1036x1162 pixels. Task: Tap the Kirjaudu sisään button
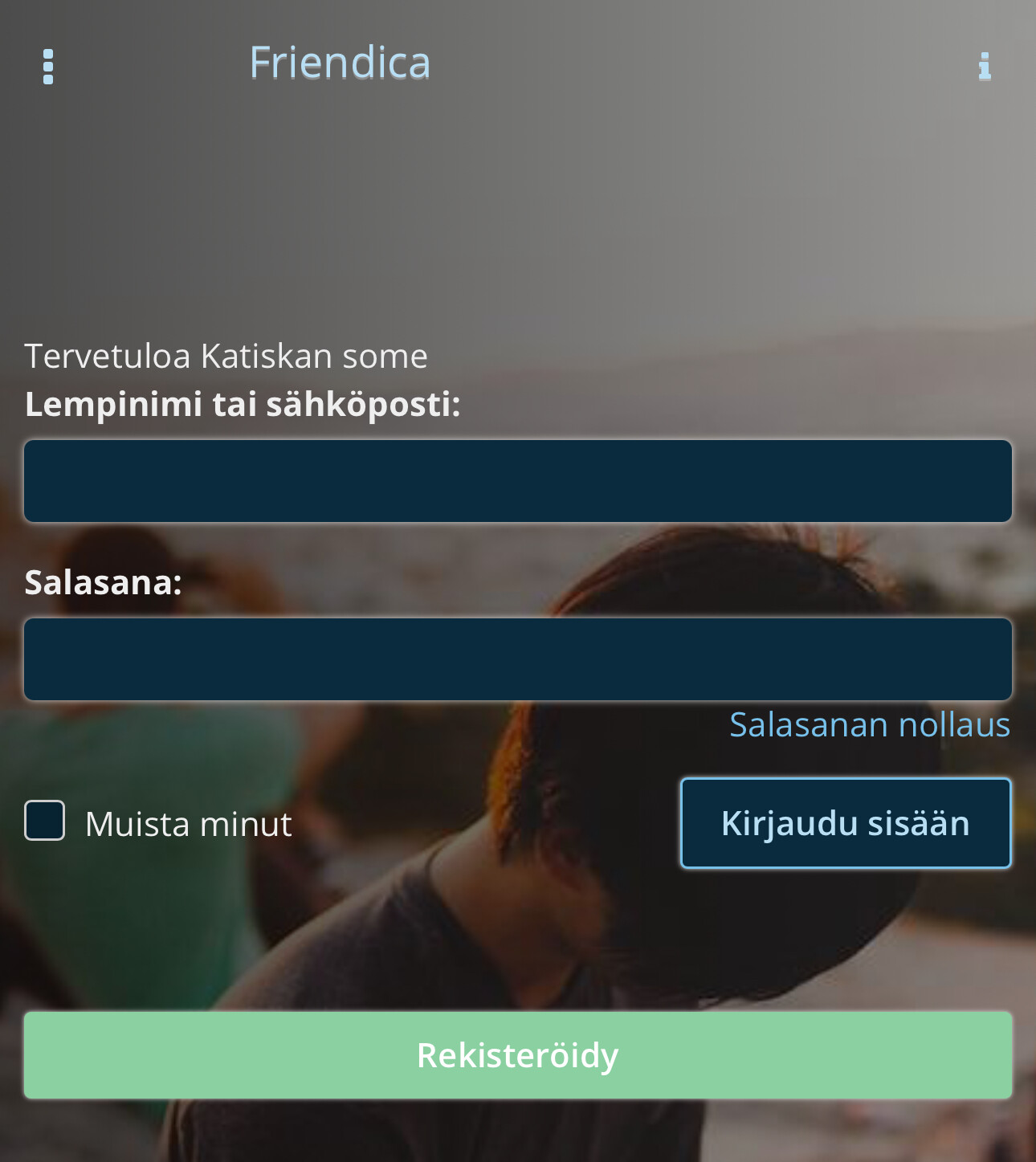click(845, 823)
